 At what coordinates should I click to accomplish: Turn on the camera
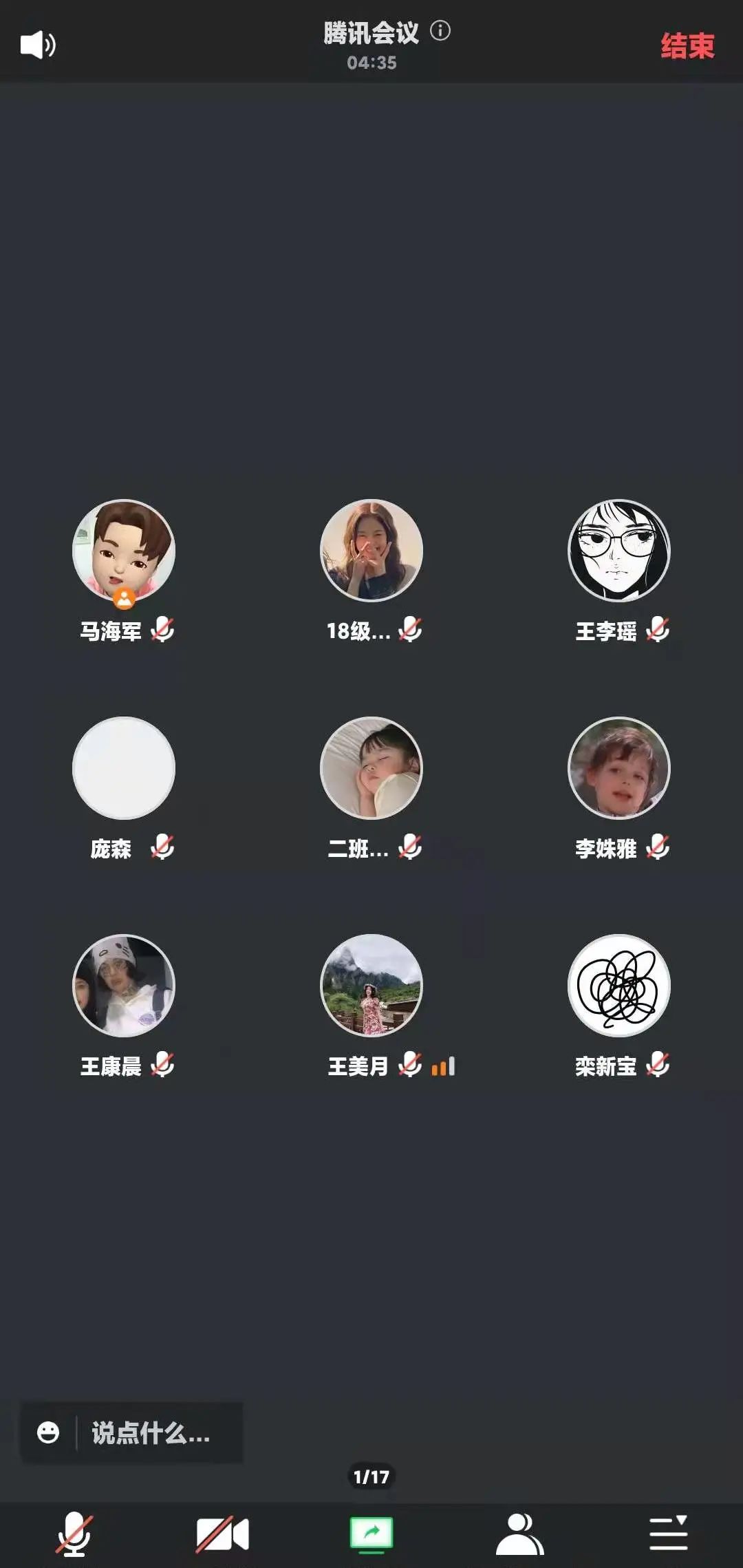pyautogui.click(x=222, y=1534)
